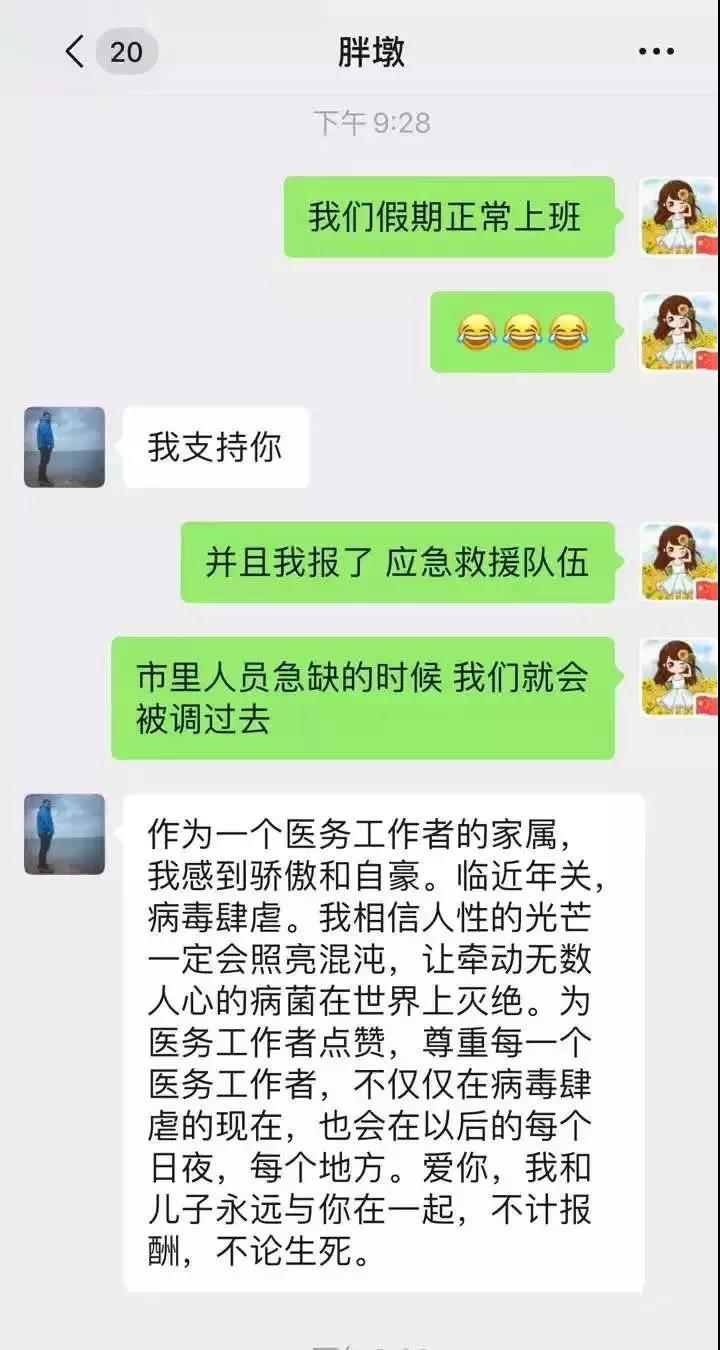Open the three-dot chat info menu

pyautogui.click(x=656, y=52)
